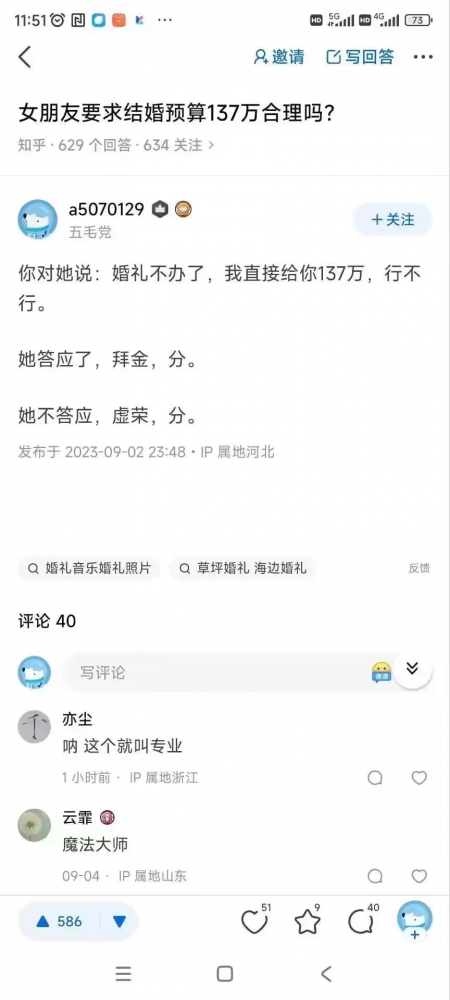The width and height of the screenshot is (450, 1000).
Task: Like 亦尘's comment
Action: point(419,777)
